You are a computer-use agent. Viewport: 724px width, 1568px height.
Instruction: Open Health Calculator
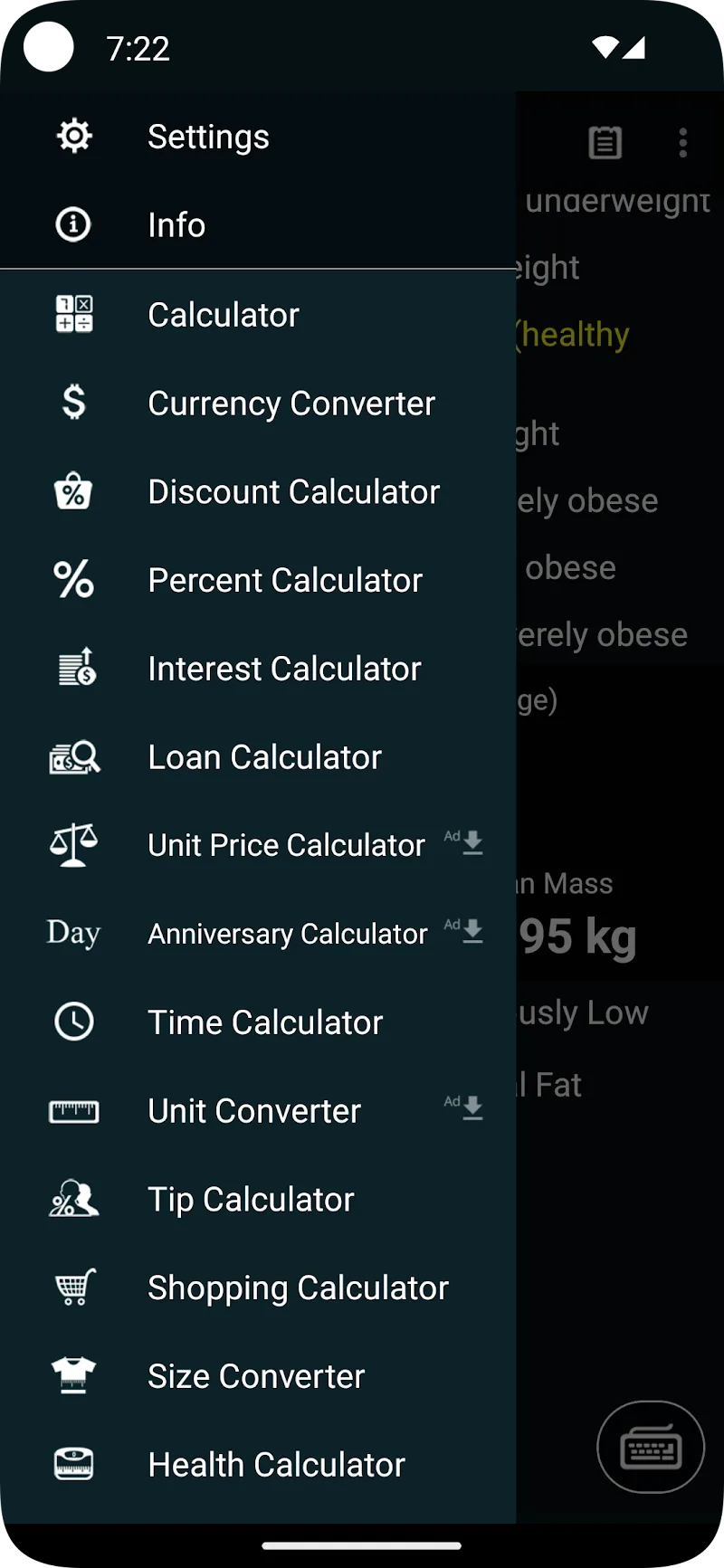(276, 1465)
